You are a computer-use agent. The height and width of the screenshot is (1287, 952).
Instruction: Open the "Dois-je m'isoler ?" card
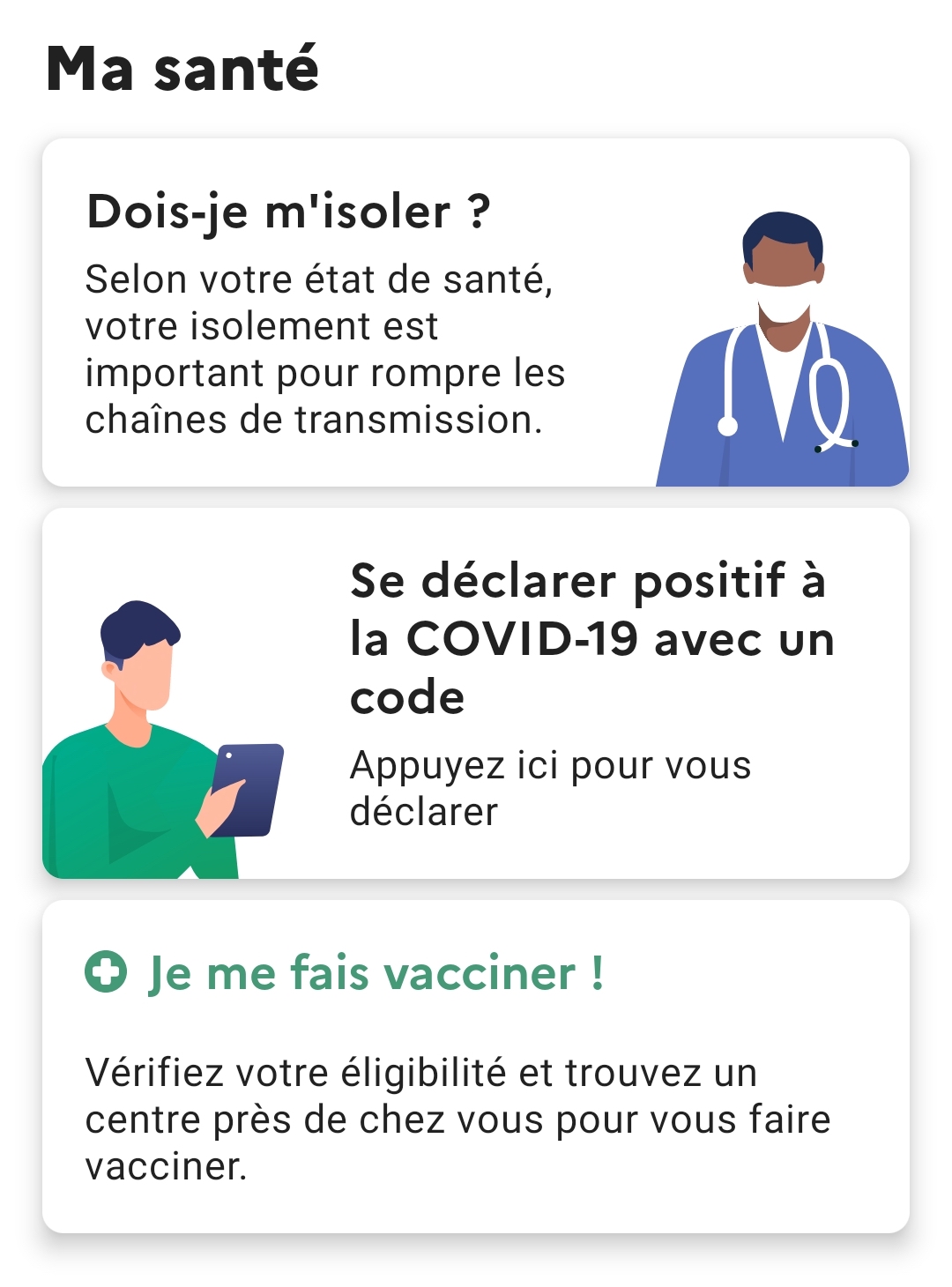476,313
